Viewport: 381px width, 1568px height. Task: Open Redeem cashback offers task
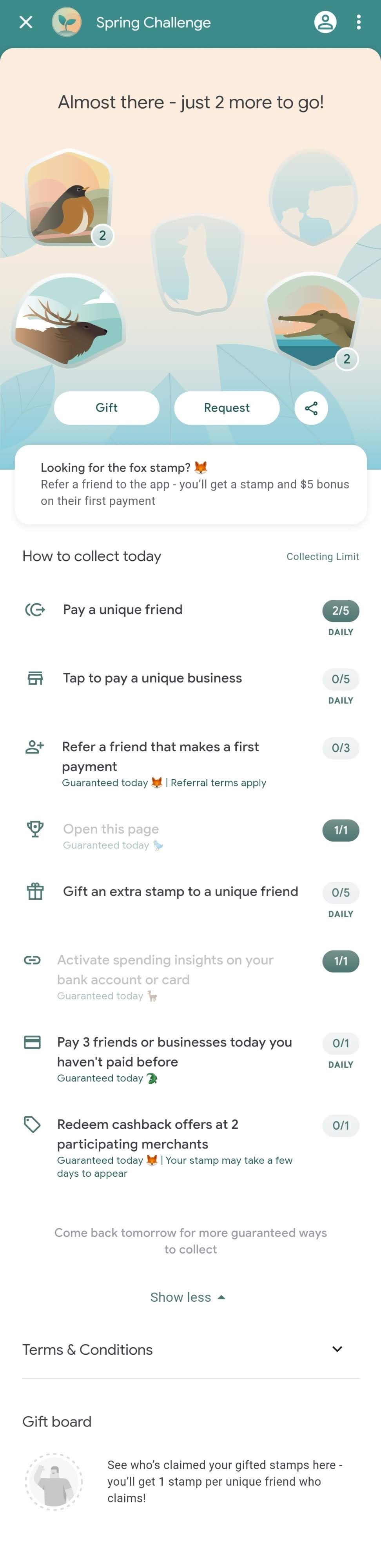pyautogui.click(x=147, y=1134)
